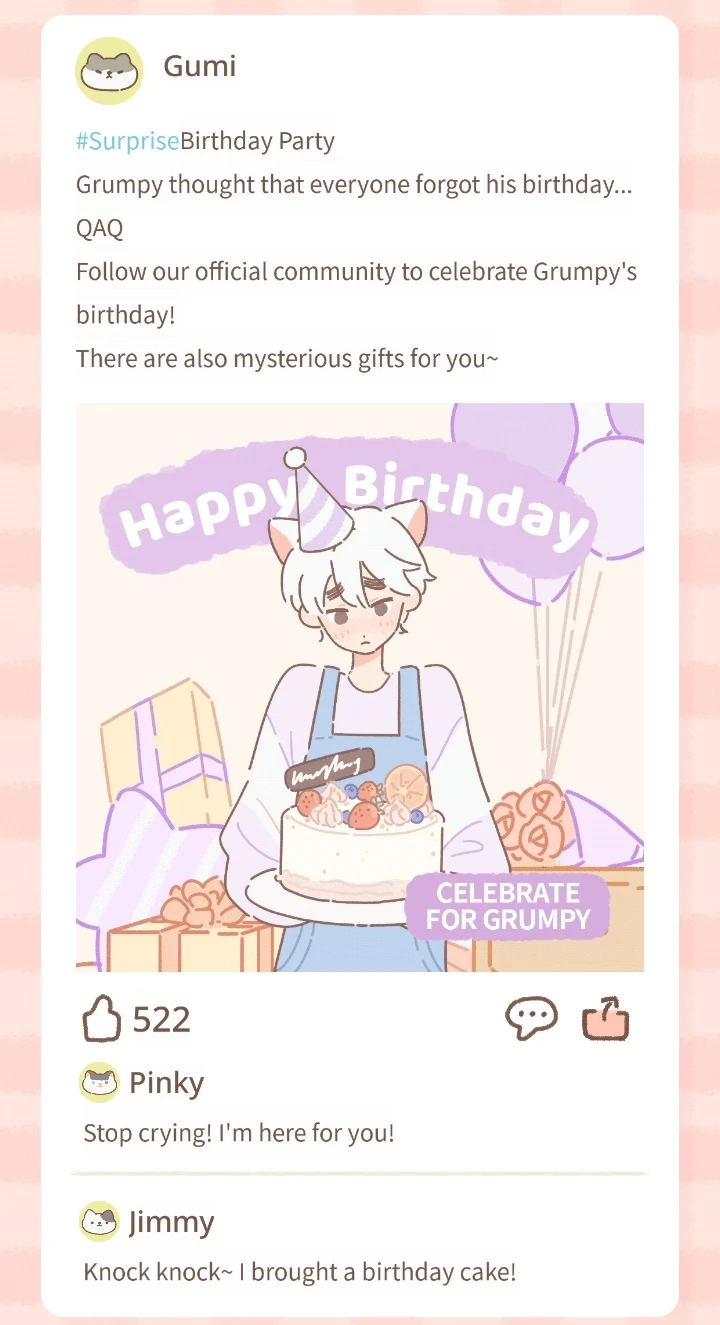Viewport: 720px width, 1325px height.
Task: Open the #Surprise hashtag
Action: tap(127, 141)
